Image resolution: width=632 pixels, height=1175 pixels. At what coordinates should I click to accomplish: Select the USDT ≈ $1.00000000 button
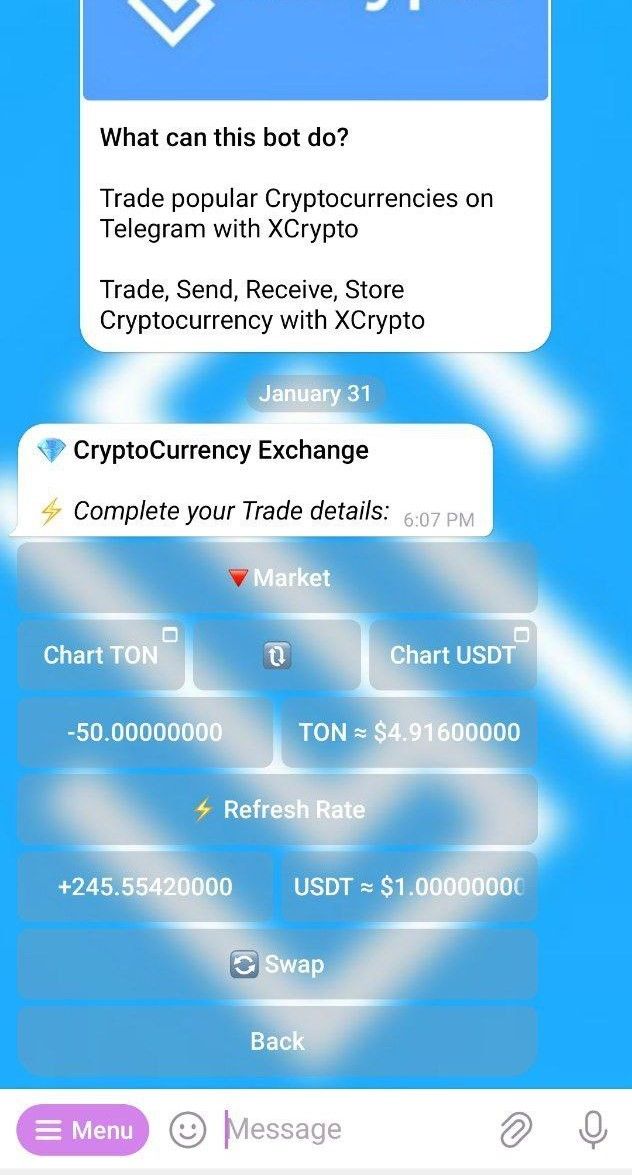pos(409,887)
